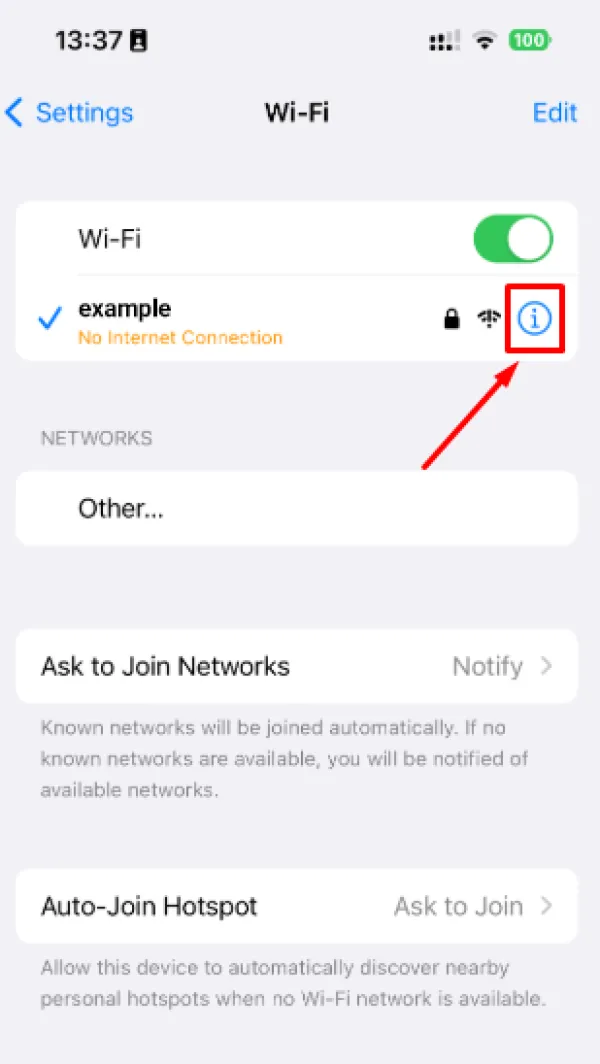Viewport: 600px width, 1064px height.
Task: Open Auto-Join Hotspot setting
Action: (296, 907)
